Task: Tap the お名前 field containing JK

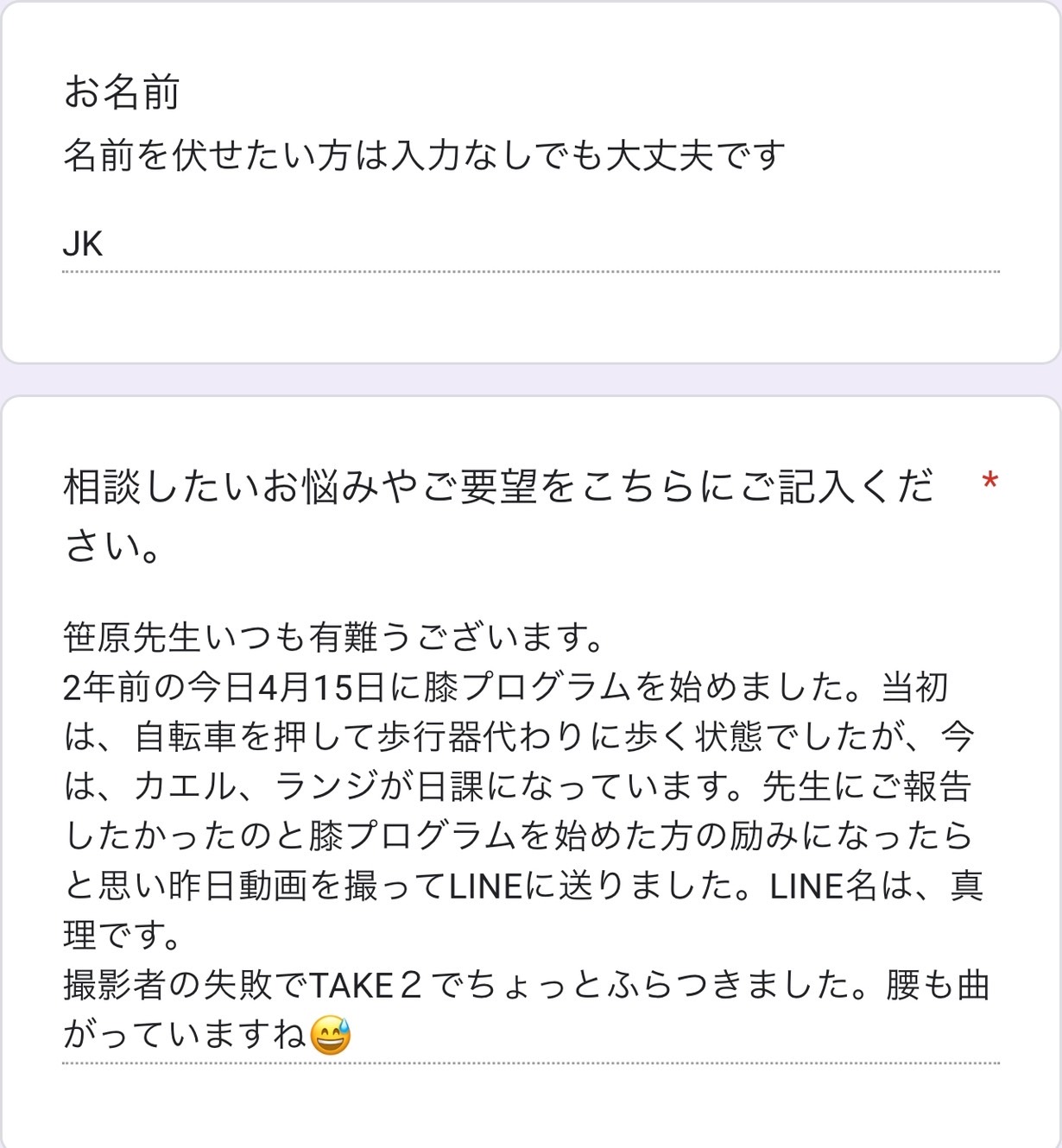Action: tap(529, 246)
